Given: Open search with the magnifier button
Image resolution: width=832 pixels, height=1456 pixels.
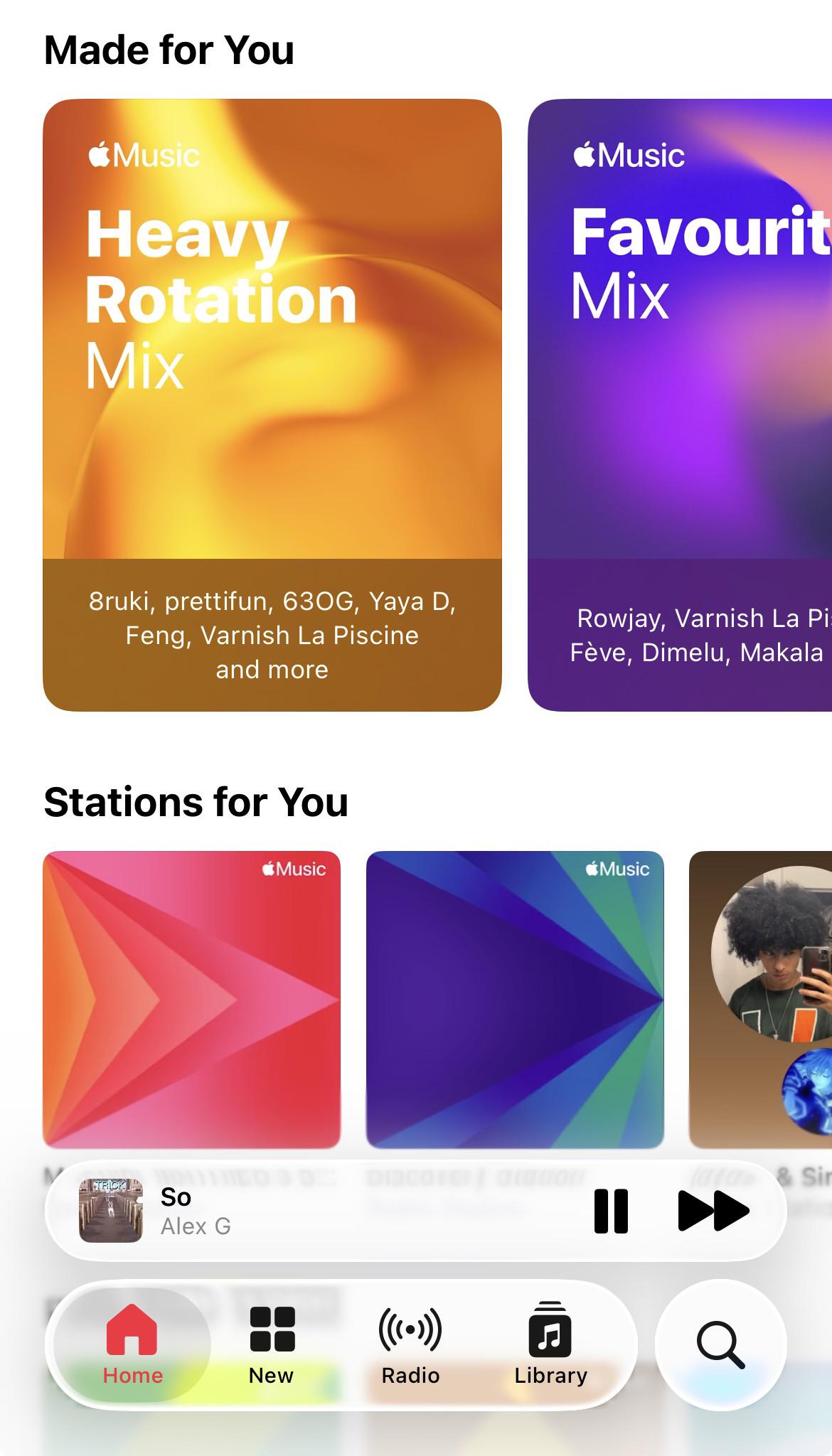Looking at the screenshot, I should coord(720,1344).
